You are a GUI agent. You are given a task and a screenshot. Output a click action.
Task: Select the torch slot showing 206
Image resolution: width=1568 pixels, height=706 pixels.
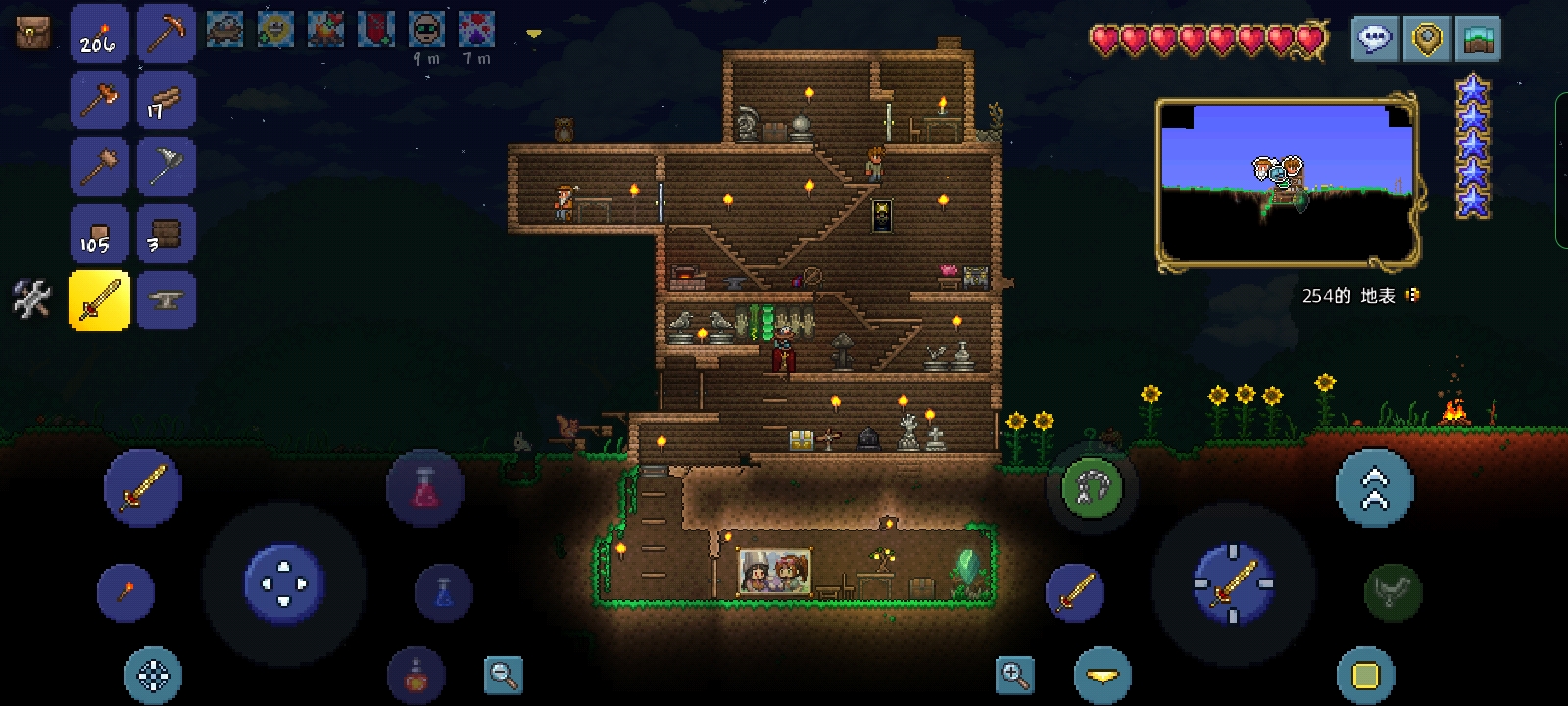point(99,33)
